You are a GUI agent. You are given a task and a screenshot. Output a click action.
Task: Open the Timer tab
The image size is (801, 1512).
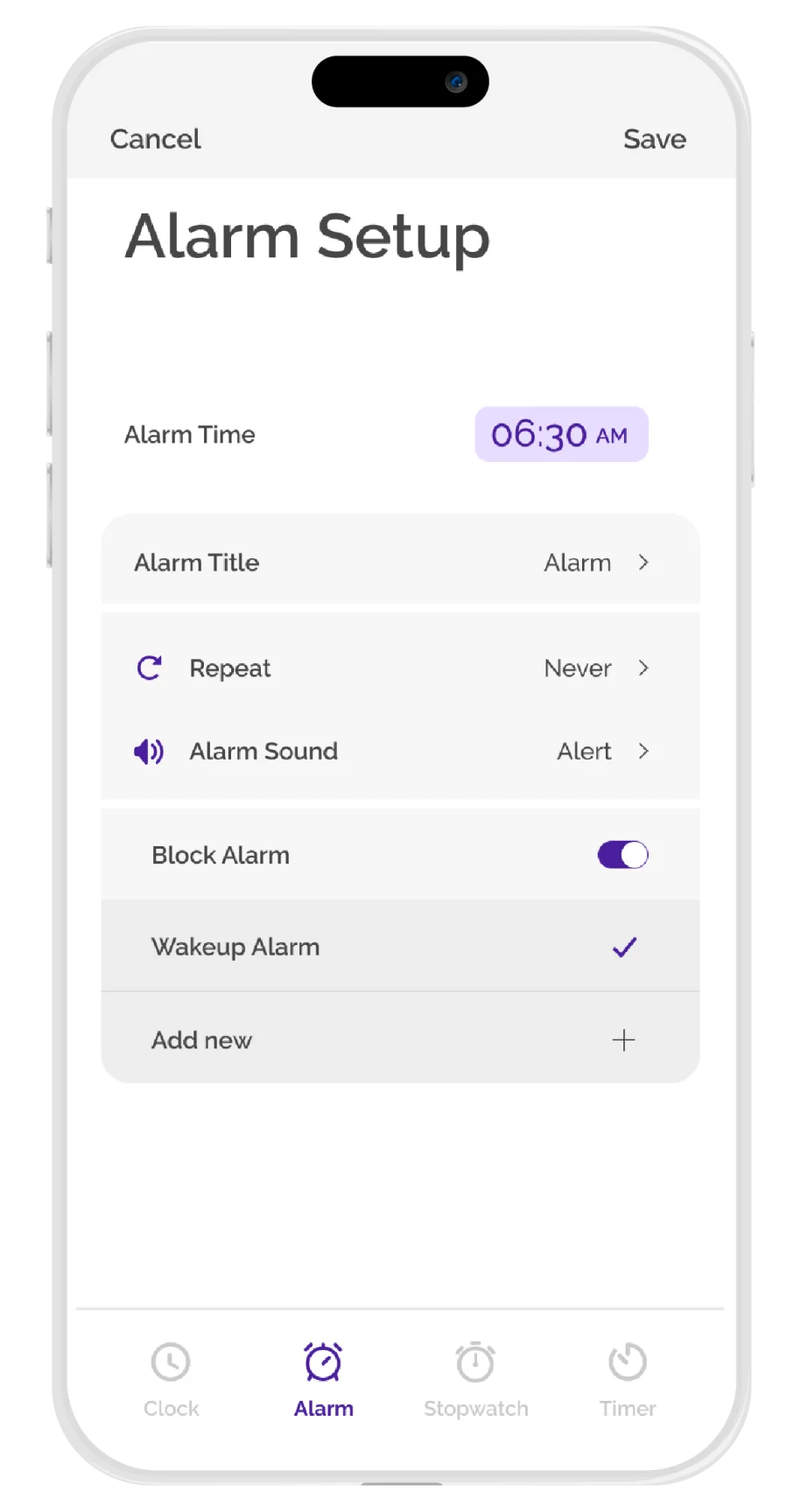(627, 1380)
